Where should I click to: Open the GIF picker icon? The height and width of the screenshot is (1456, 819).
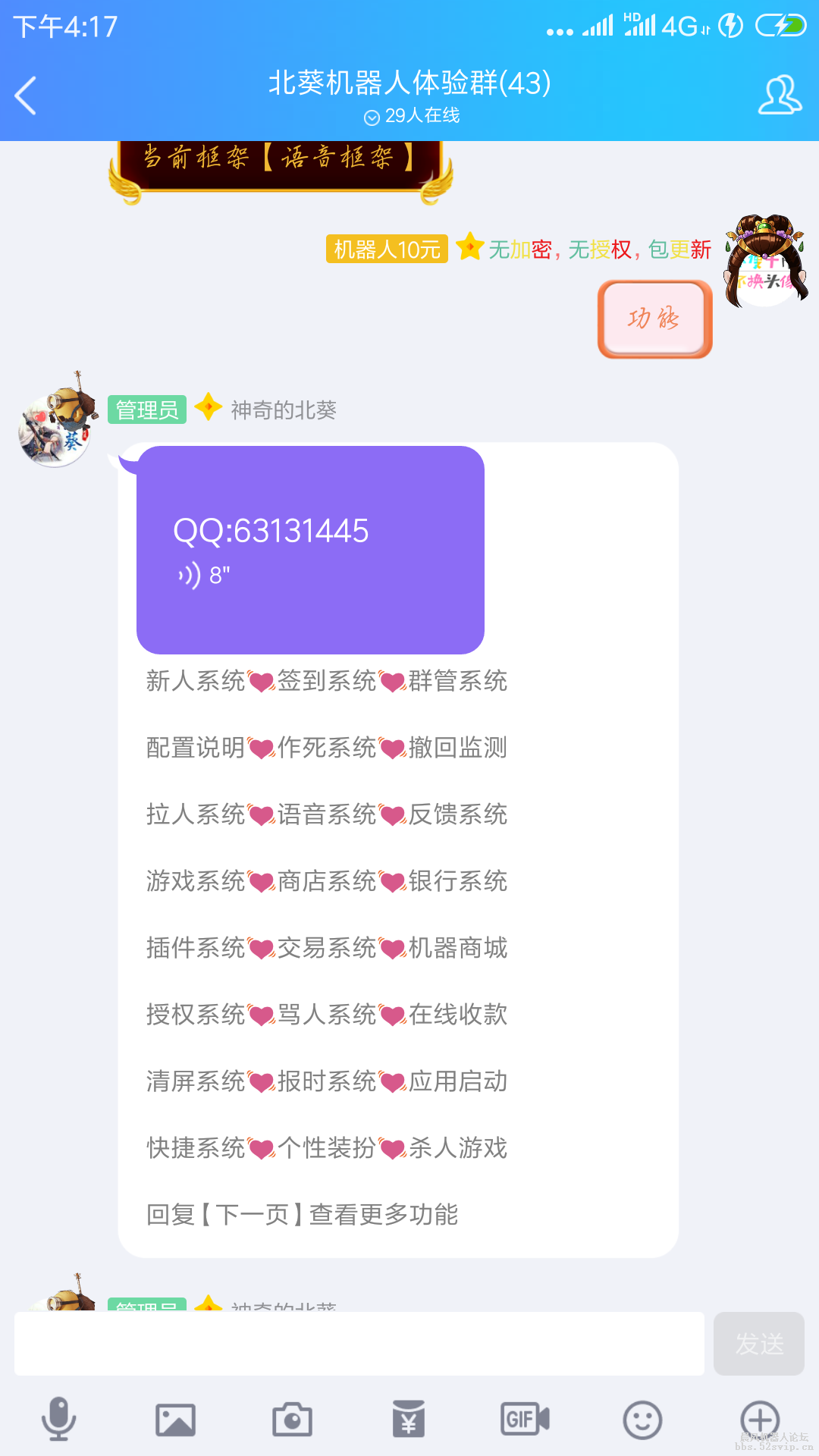tap(523, 1418)
